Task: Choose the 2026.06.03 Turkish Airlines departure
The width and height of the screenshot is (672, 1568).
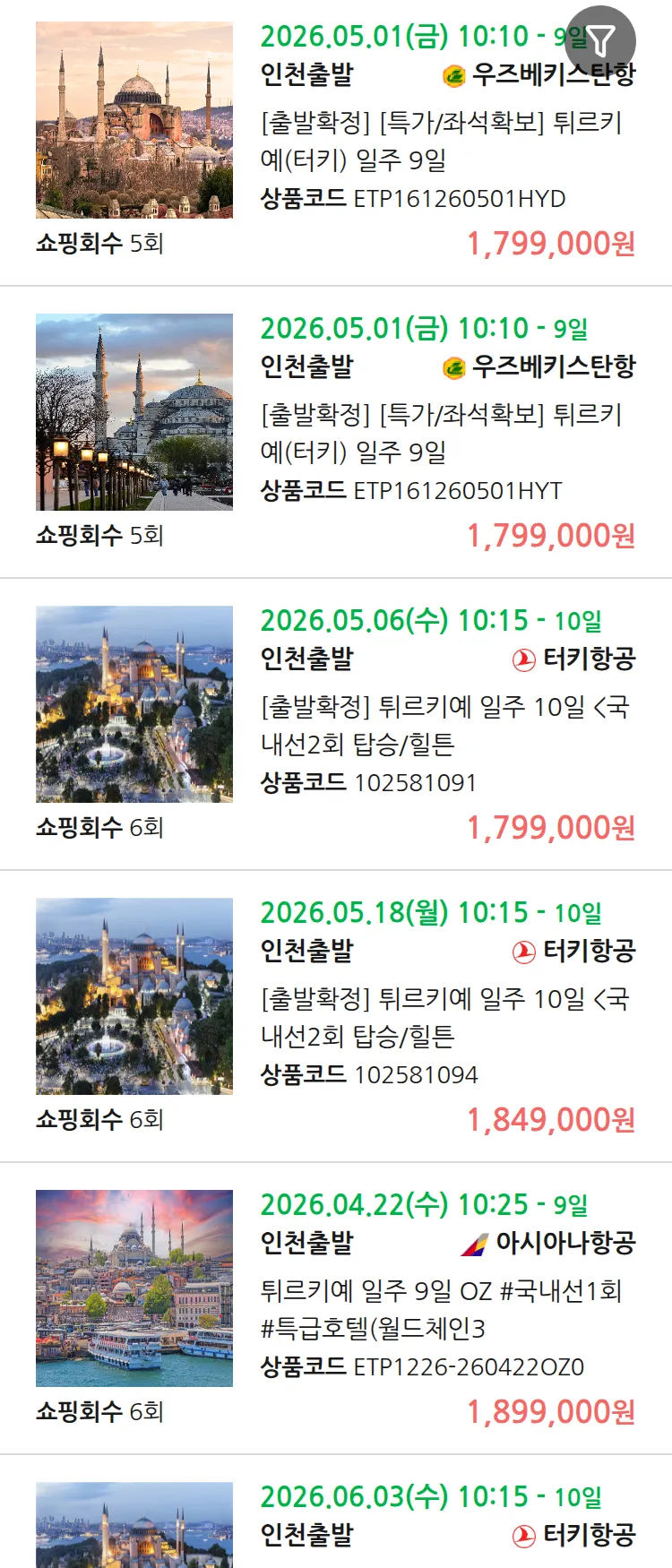Action: tap(430, 1516)
